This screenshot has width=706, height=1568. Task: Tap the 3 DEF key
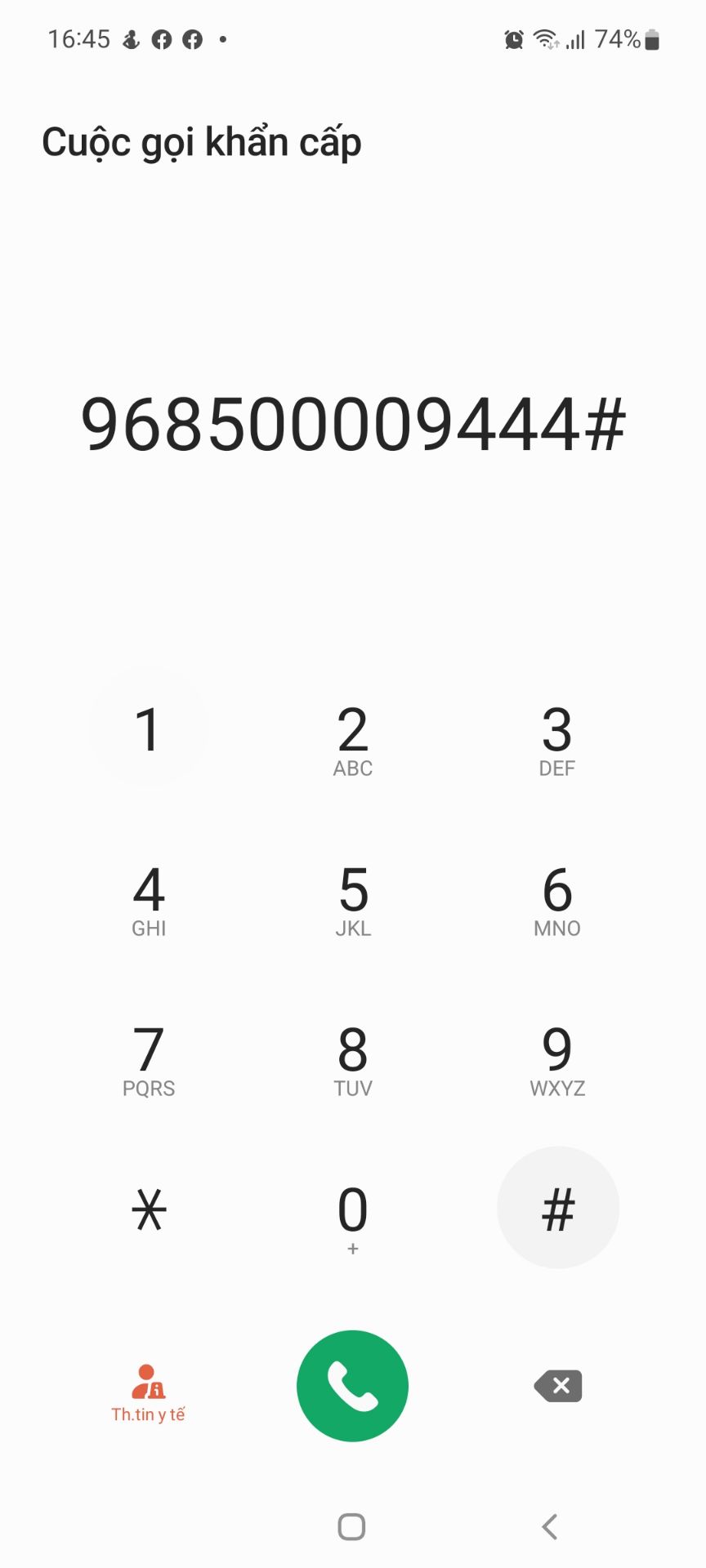coord(557,737)
